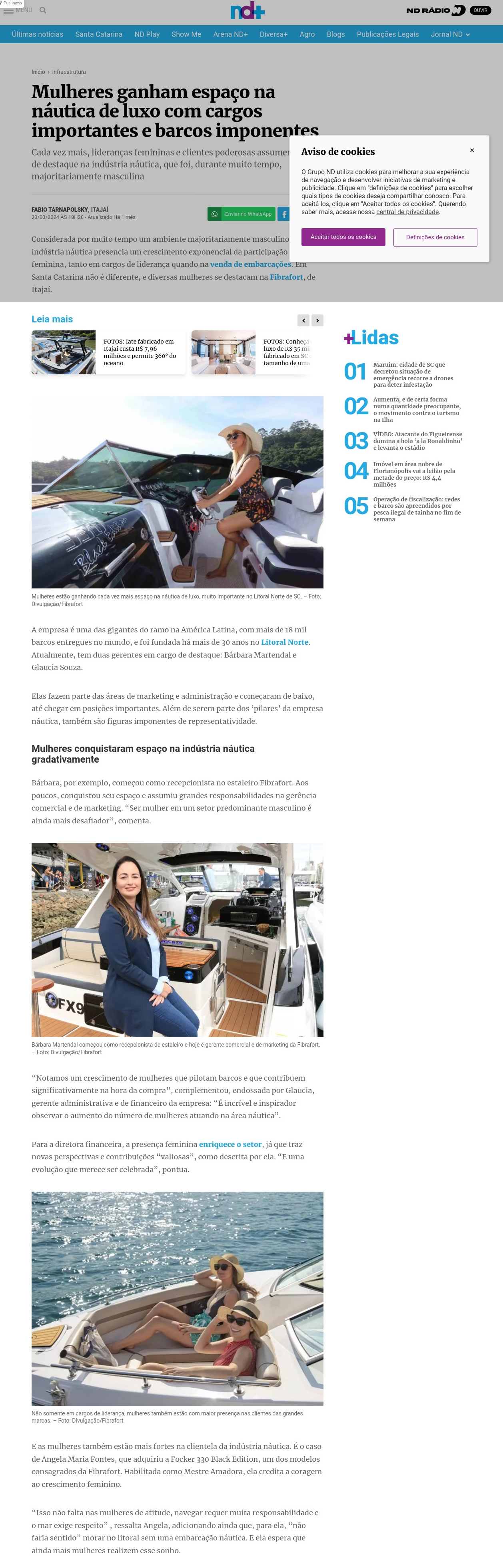The height and width of the screenshot is (1568, 503).
Task: Go to Infraestrutura breadcrumb
Action: pos(69,72)
